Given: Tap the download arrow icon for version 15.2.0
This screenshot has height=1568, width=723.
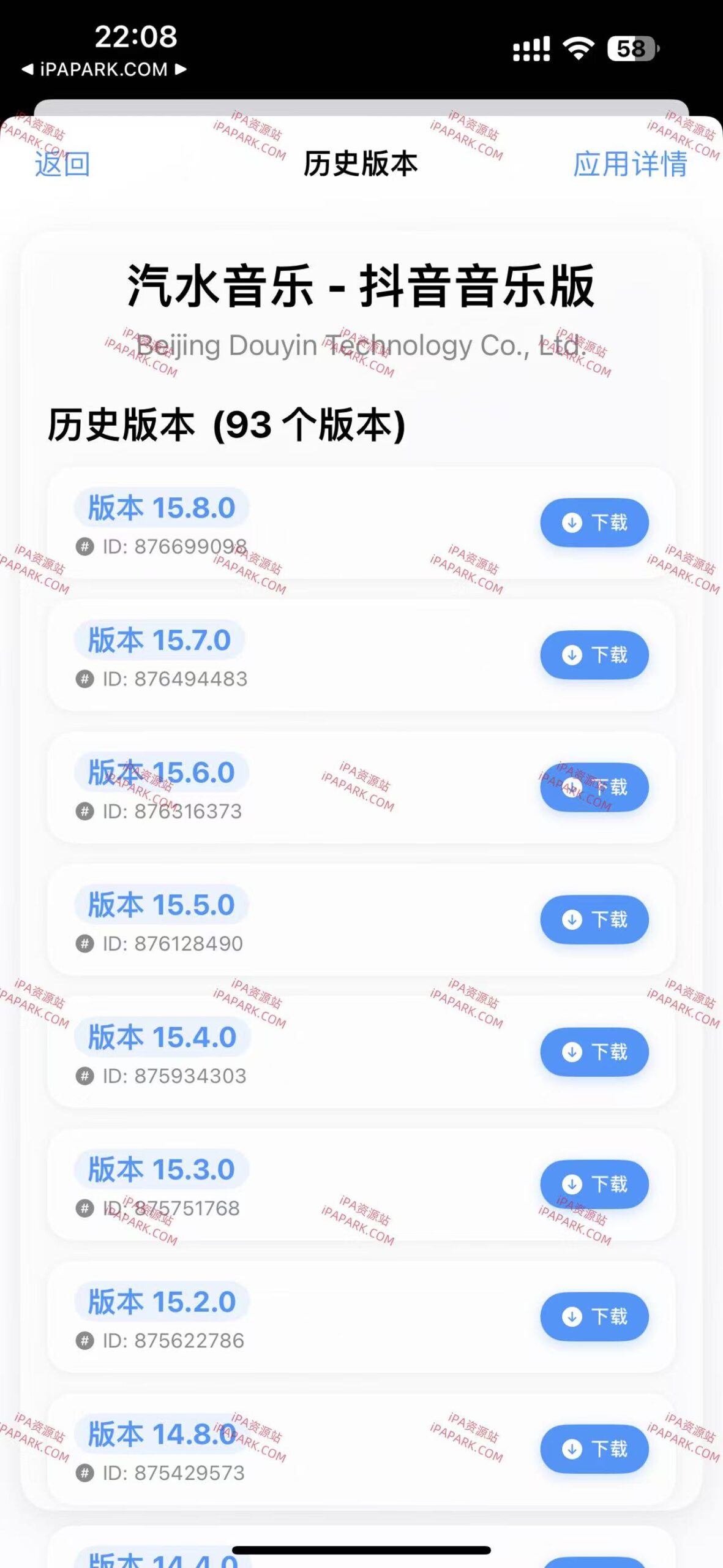Looking at the screenshot, I should [x=571, y=1317].
